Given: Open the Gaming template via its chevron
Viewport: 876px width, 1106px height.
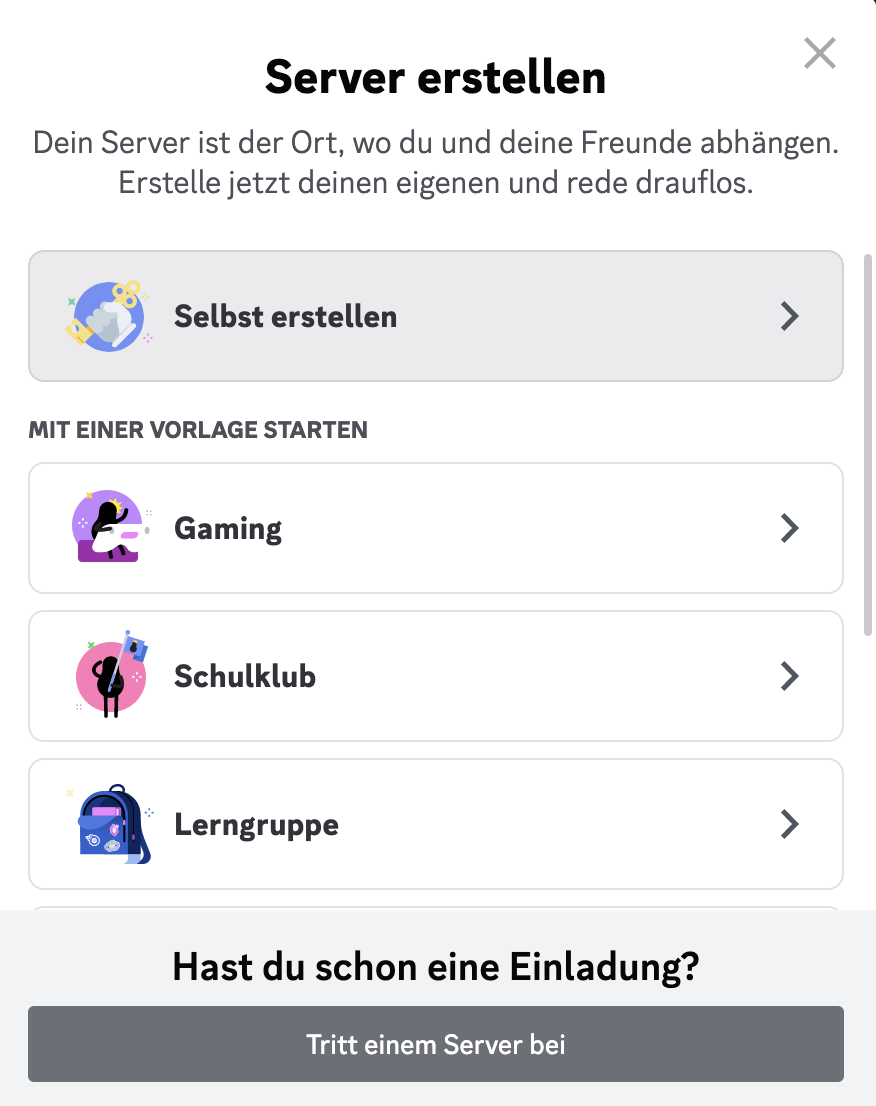Looking at the screenshot, I should coord(789,528).
